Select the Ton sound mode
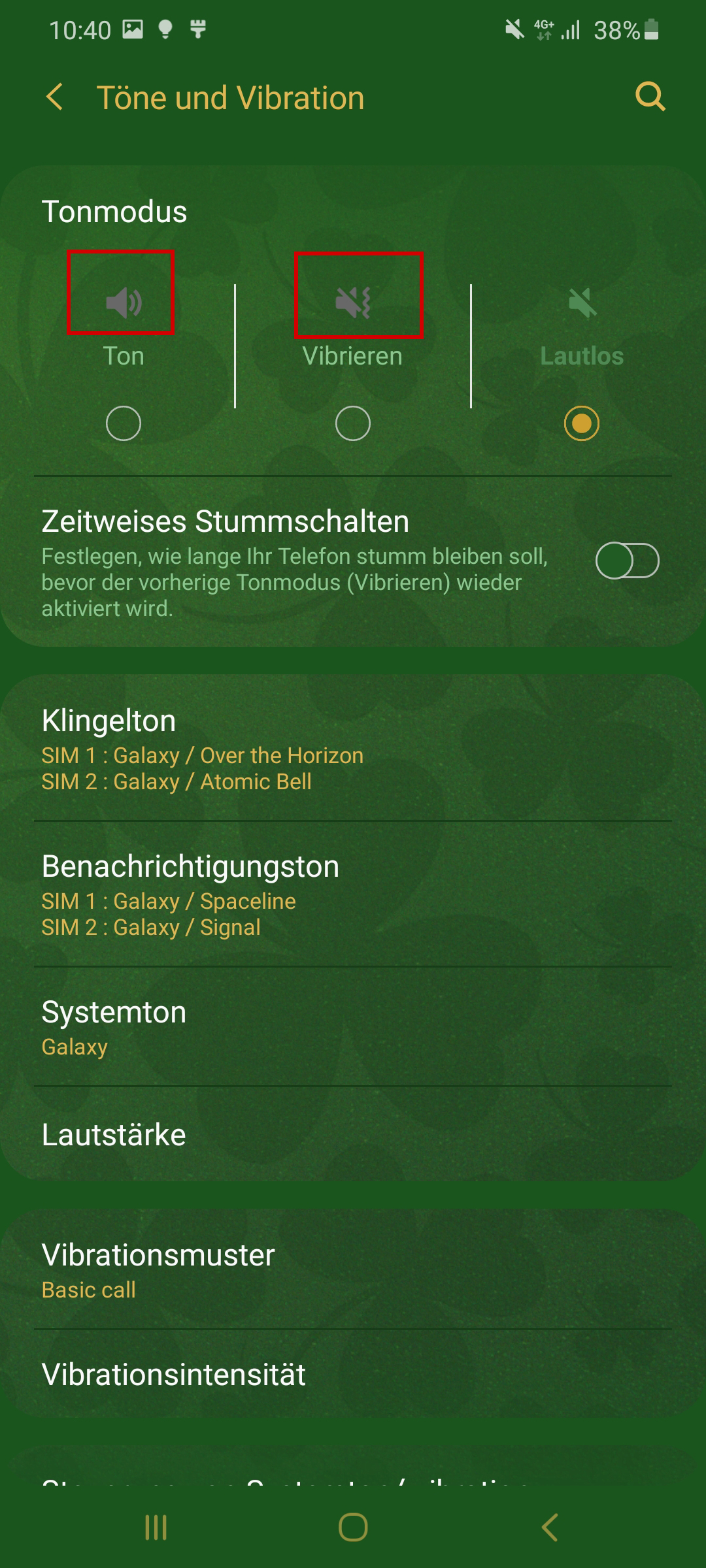The height and width of the screenshot is (1568, 706). pos(124,423)
